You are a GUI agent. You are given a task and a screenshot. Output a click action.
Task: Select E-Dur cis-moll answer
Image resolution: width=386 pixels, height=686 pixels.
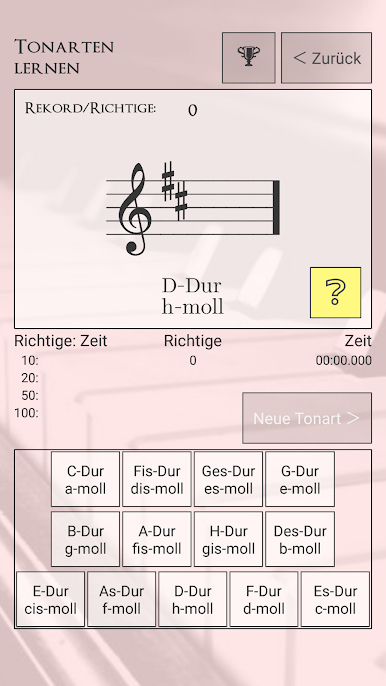click(50, 599)
